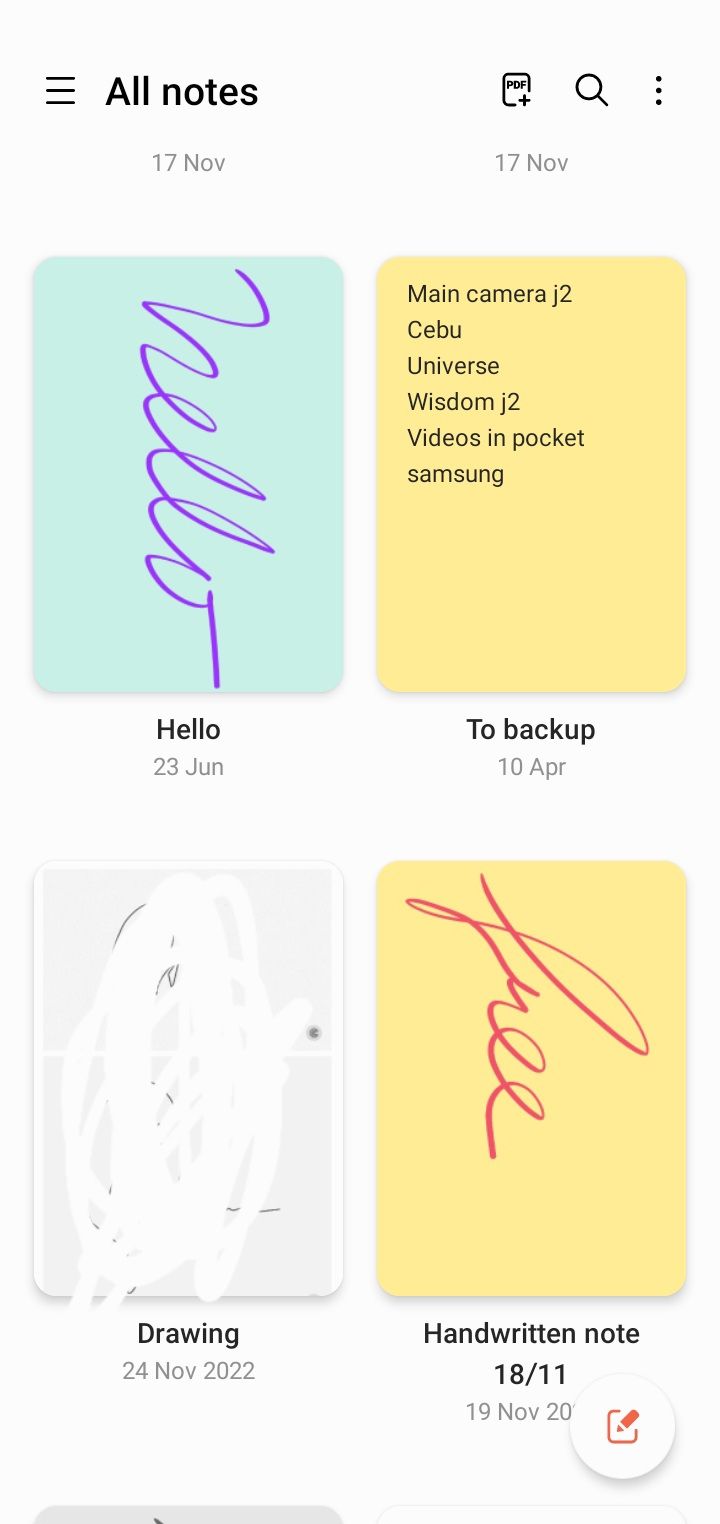Open the To backup note
720x1524 pixels.
531,473
